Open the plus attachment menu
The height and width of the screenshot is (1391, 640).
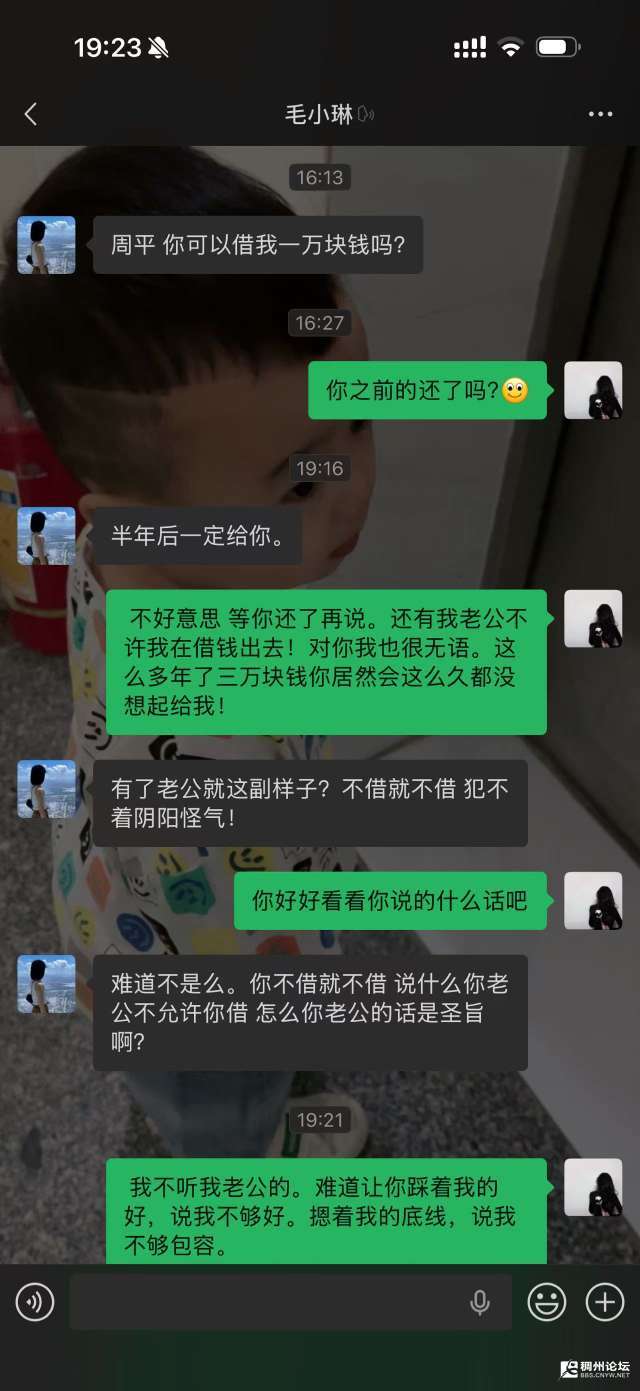point(604,1302)
